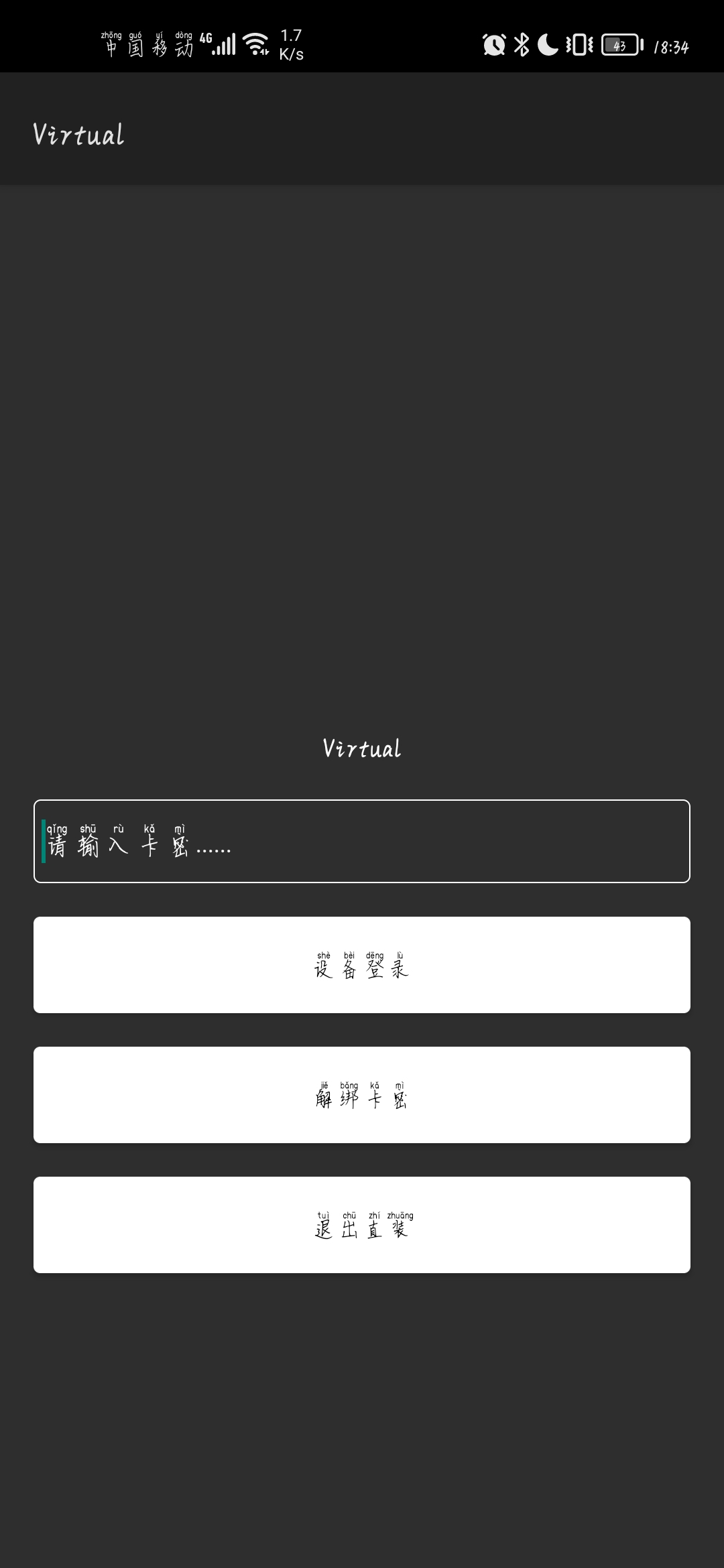
Task: Tap the 请输入卡密 input field
Action: click(x=362, y=841)
